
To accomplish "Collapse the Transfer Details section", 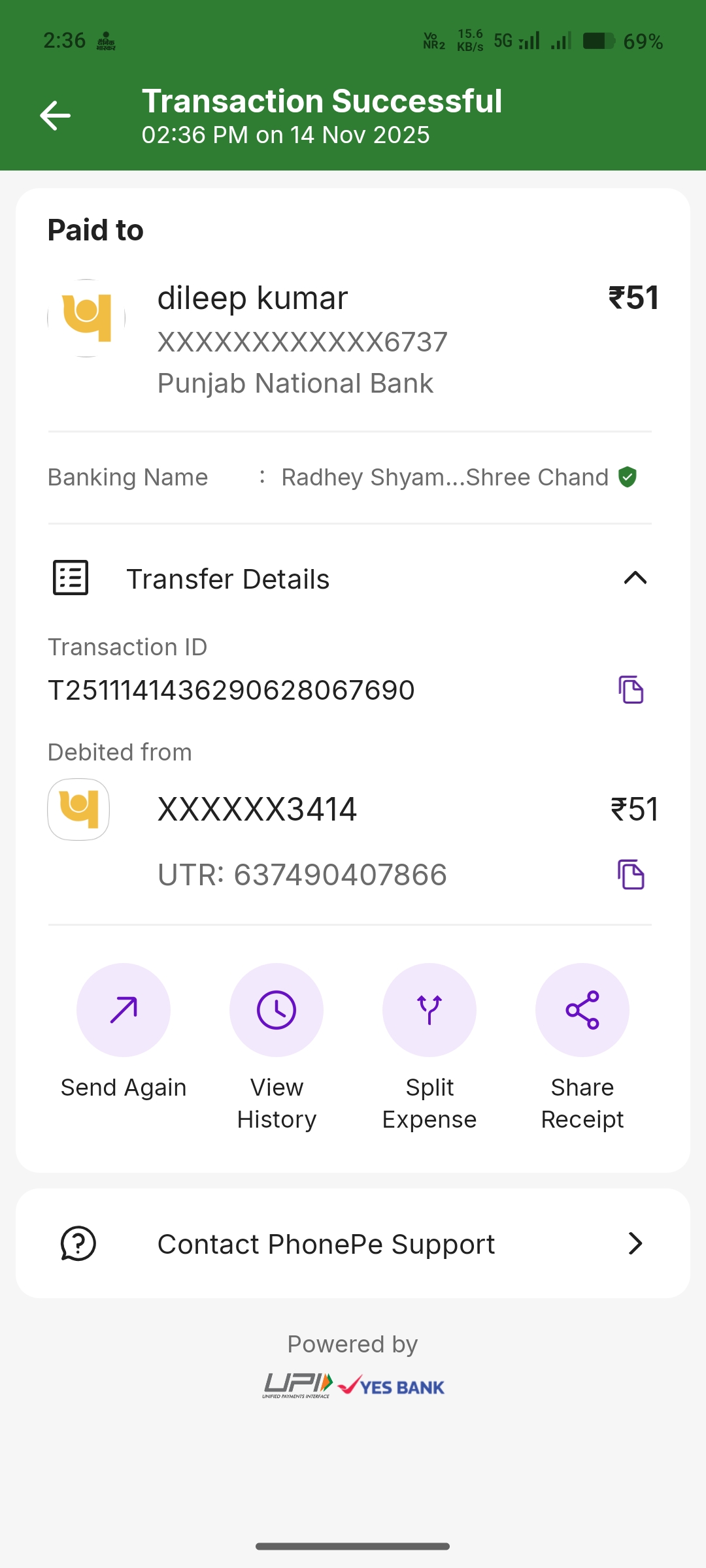I will 635,578.
